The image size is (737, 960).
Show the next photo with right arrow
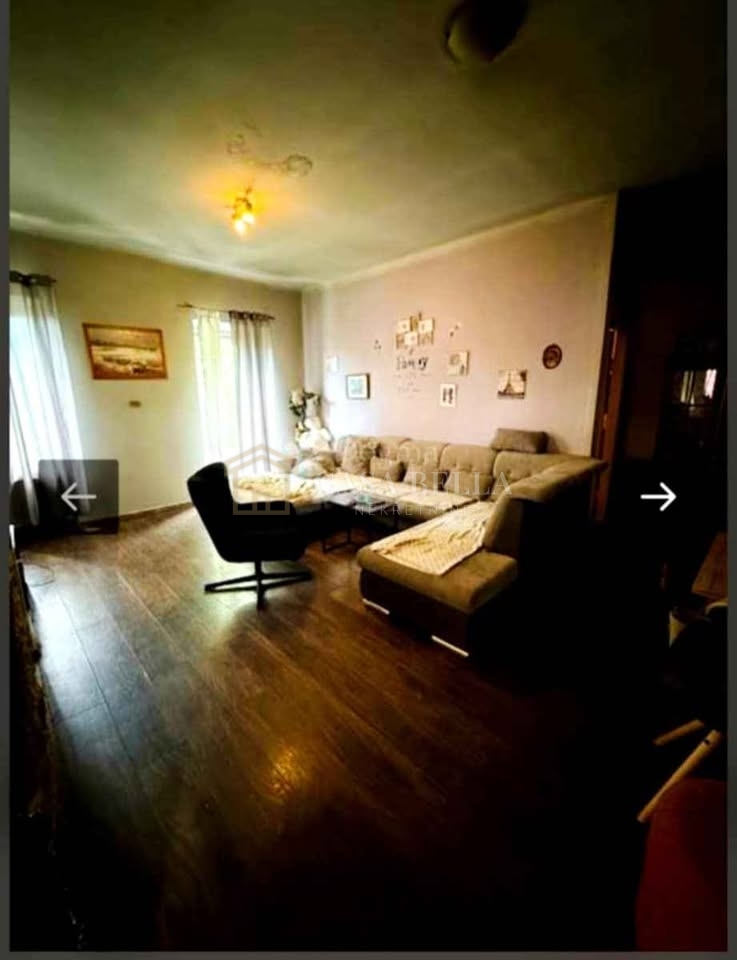point(658,496)
